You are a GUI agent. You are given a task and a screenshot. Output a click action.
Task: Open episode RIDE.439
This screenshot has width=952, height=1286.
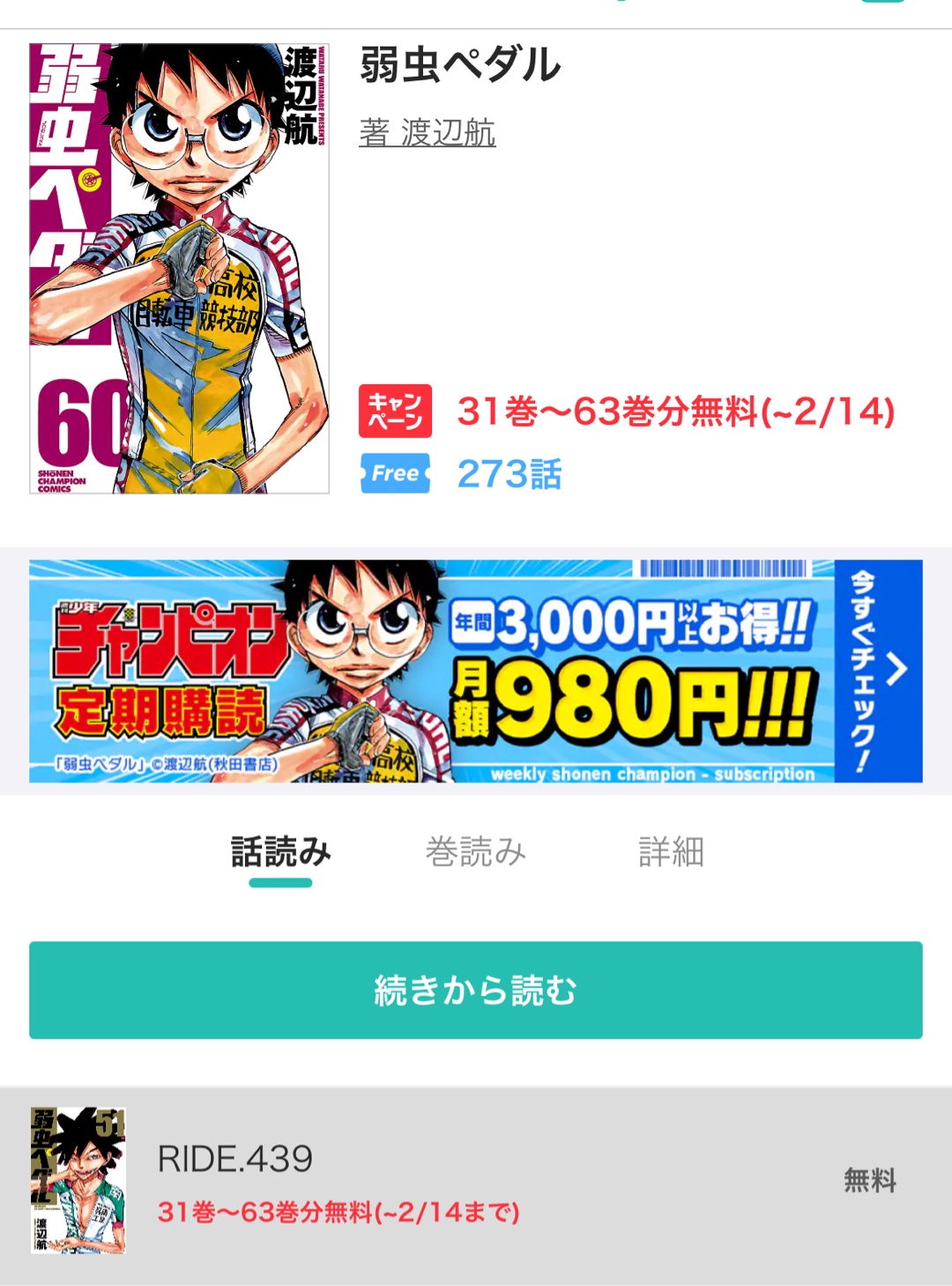475,1181
